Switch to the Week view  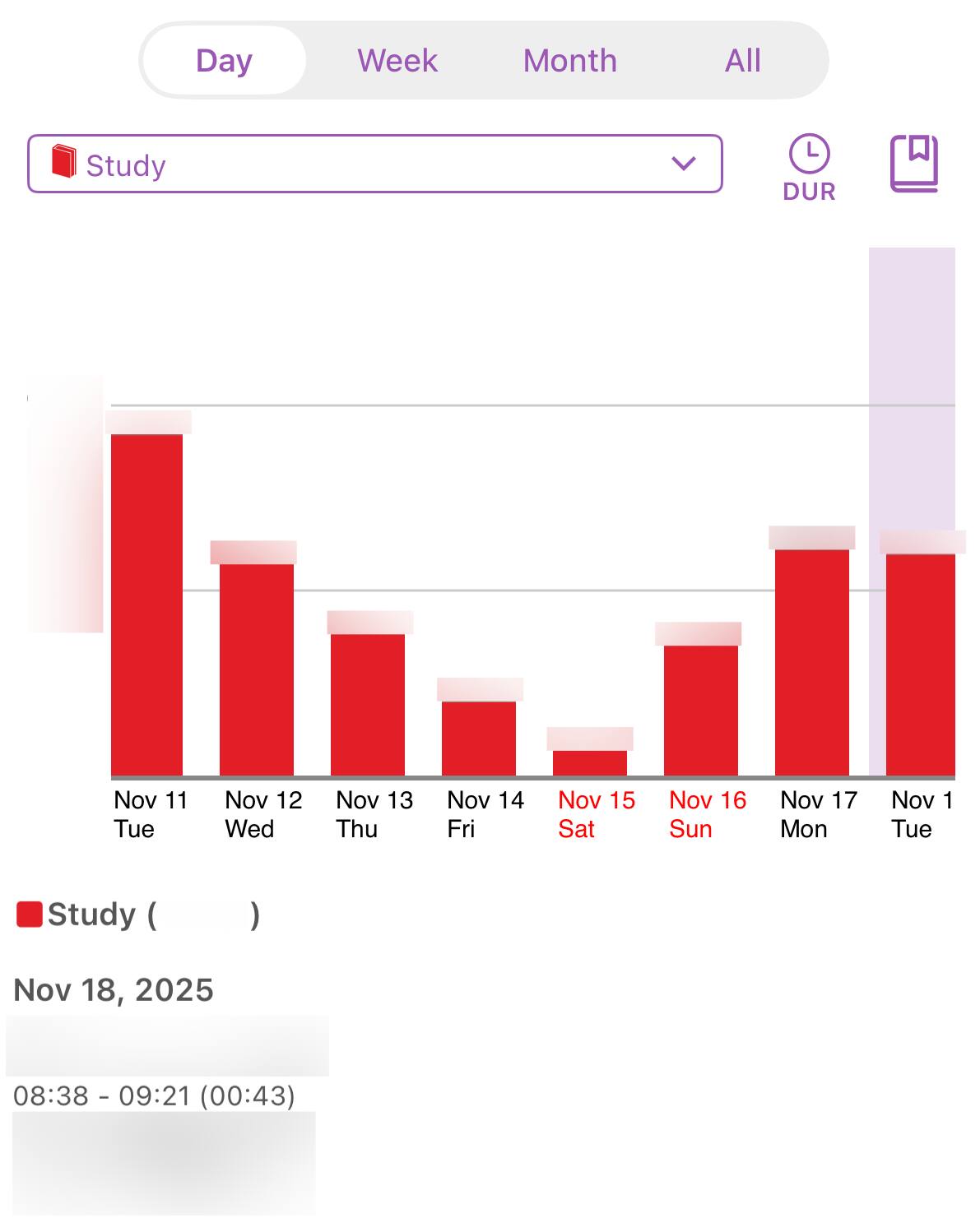tap(397, 61)
